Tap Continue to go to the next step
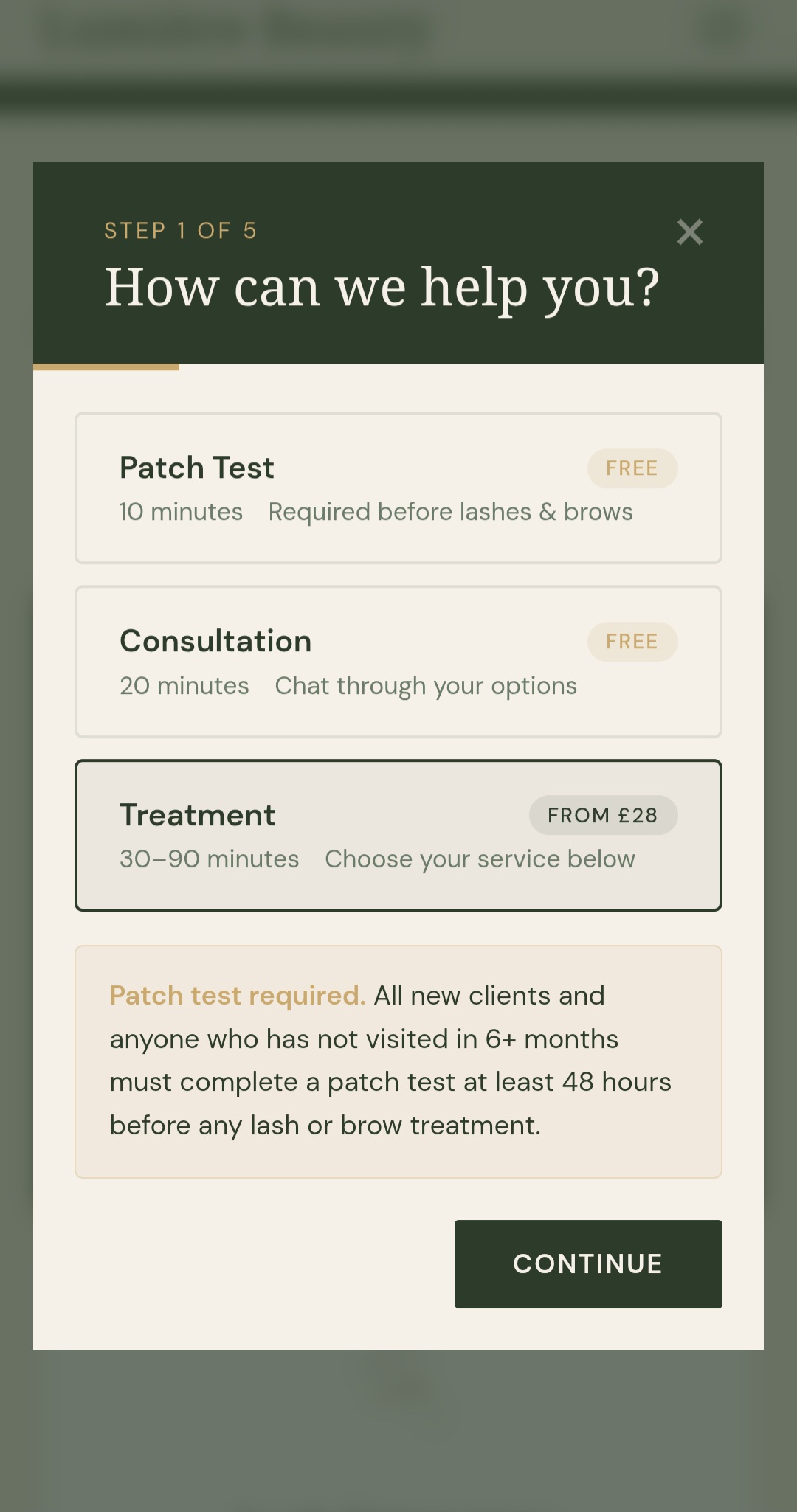 click(588, 1264)
